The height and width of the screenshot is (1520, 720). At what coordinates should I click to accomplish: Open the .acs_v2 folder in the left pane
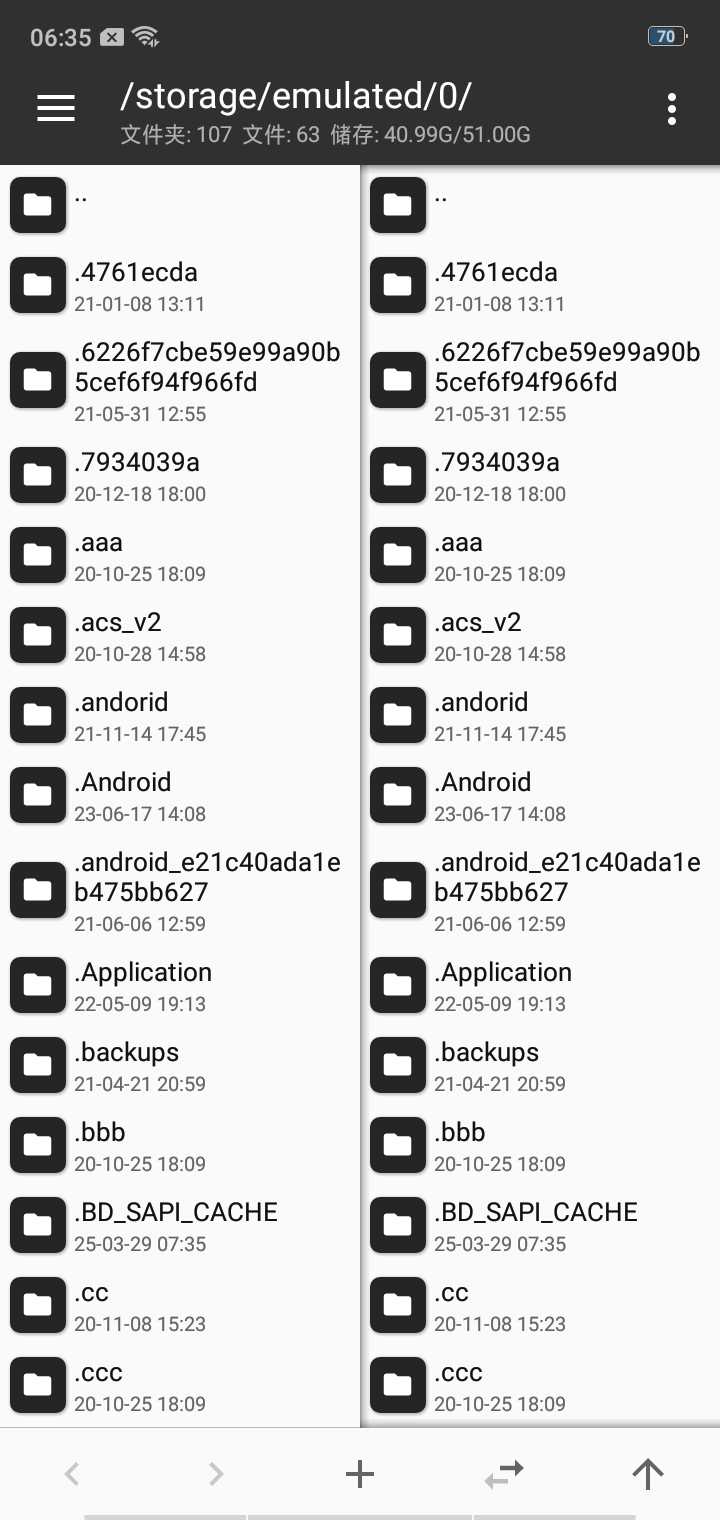coord(180,635)
